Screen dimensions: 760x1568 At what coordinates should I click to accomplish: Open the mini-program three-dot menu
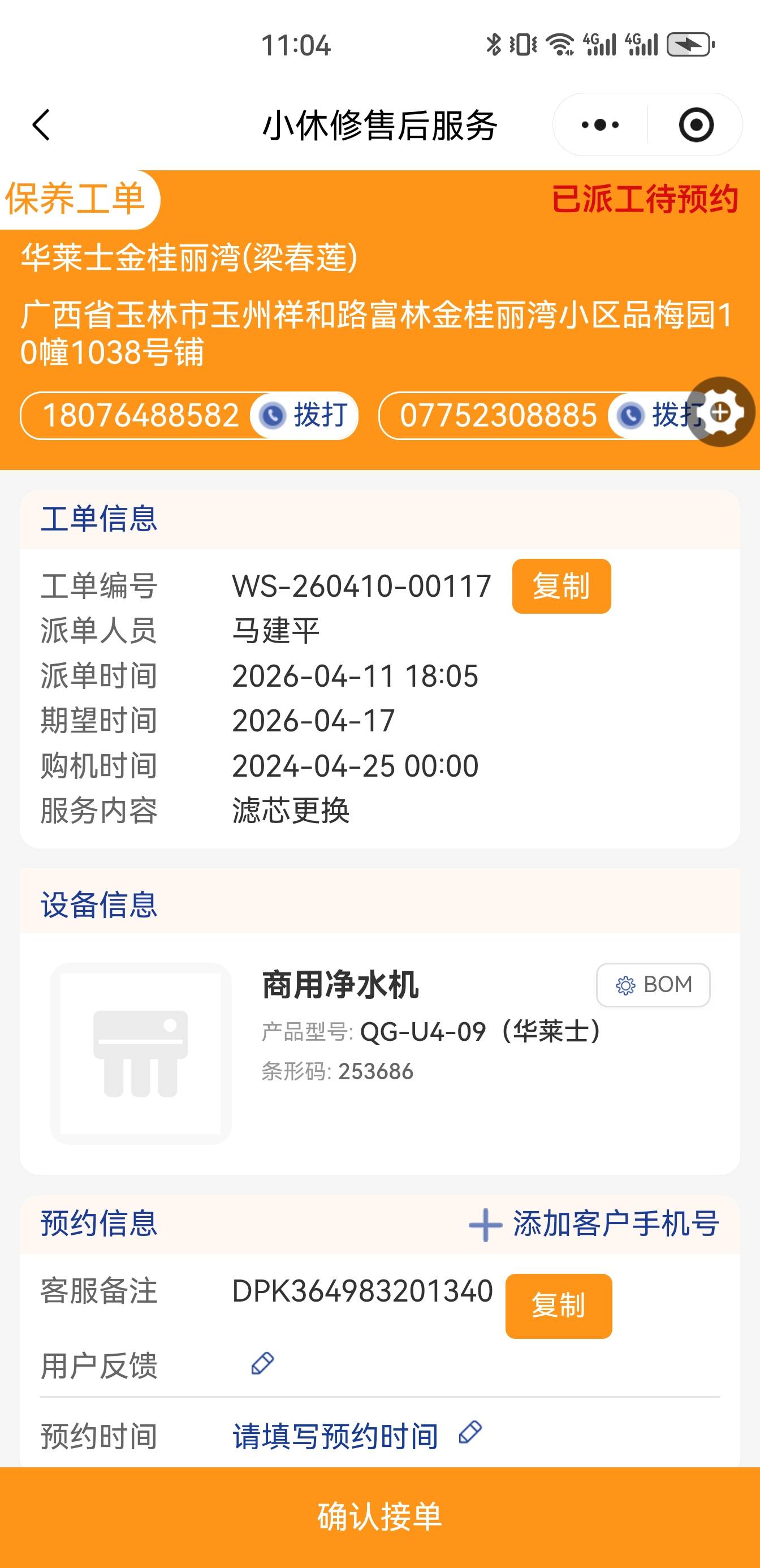click(x=600, y=126)
